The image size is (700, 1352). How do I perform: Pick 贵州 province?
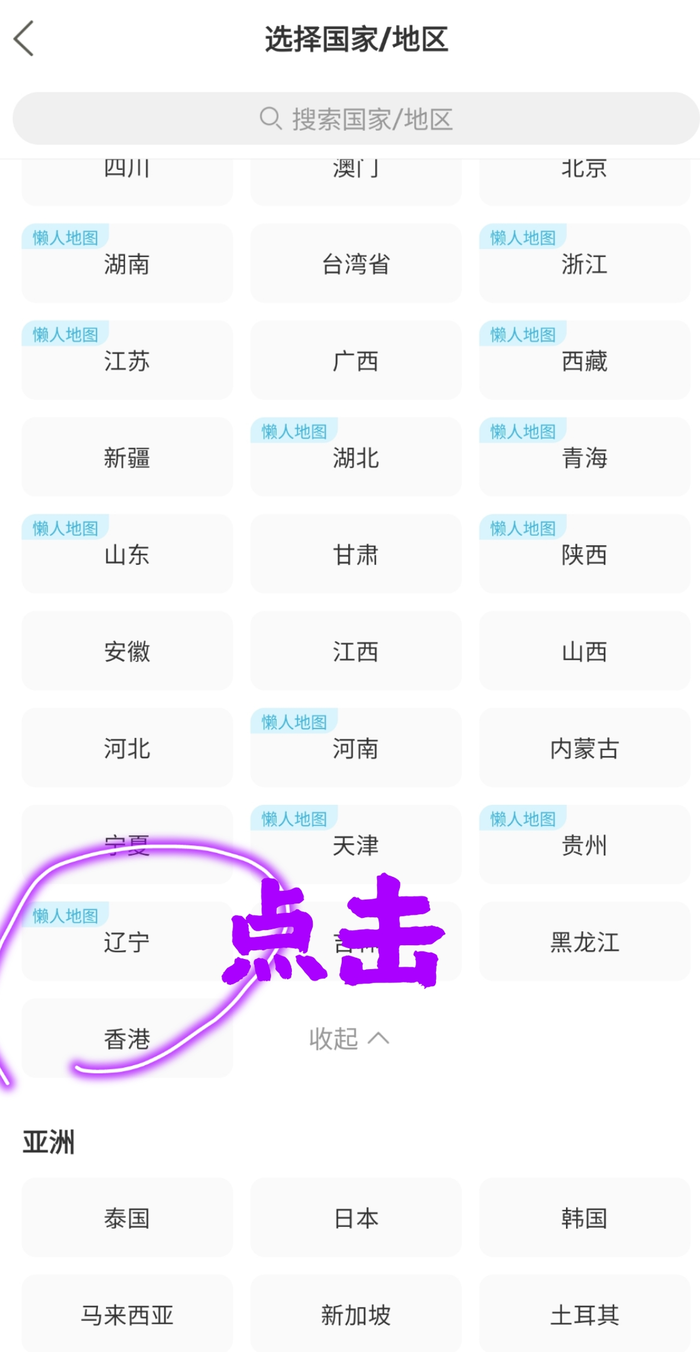click(584, 846)
